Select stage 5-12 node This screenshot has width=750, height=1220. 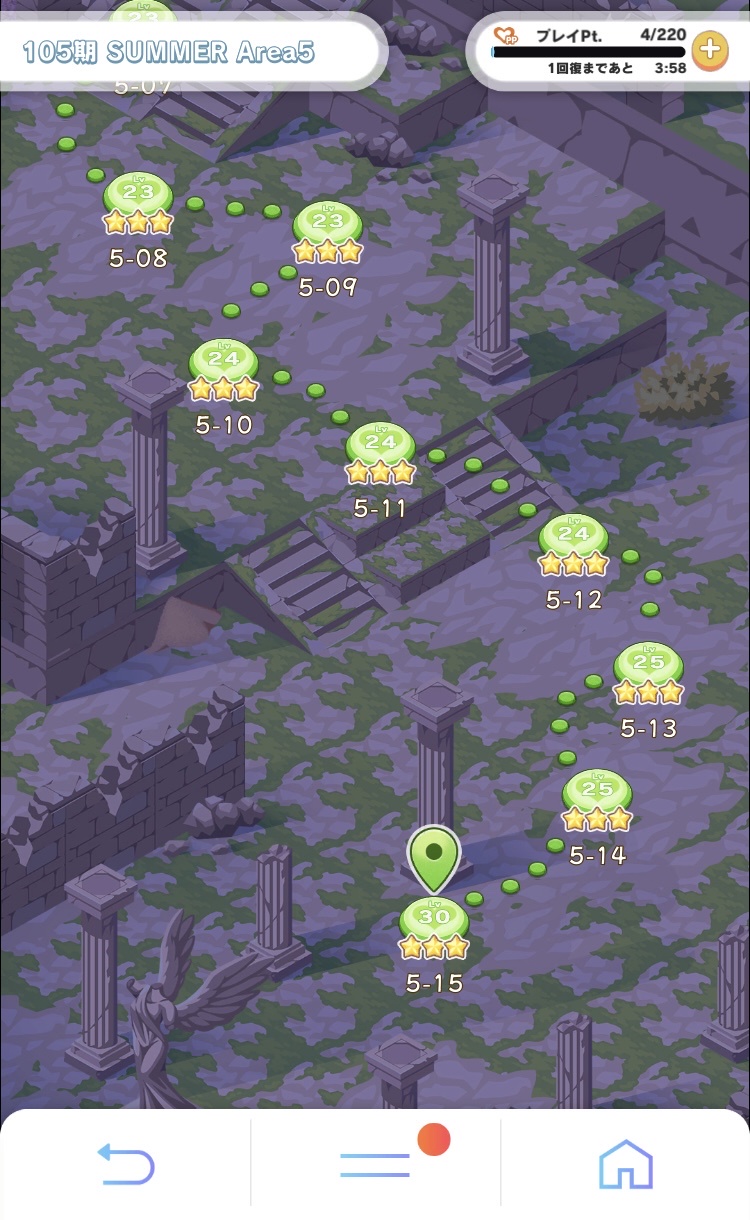point(573,546)
